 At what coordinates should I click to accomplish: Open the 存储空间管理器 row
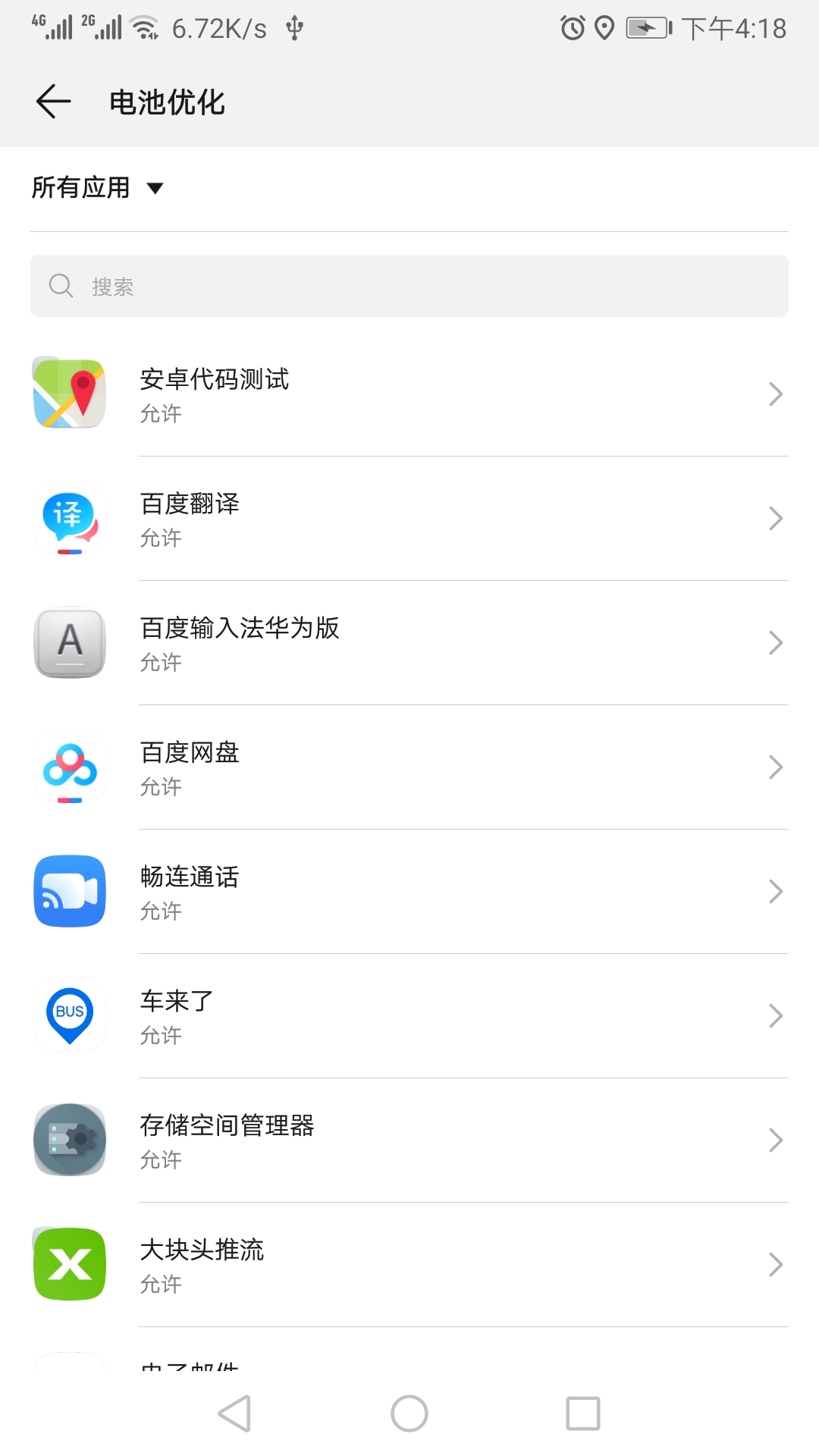click(409, 1141)
